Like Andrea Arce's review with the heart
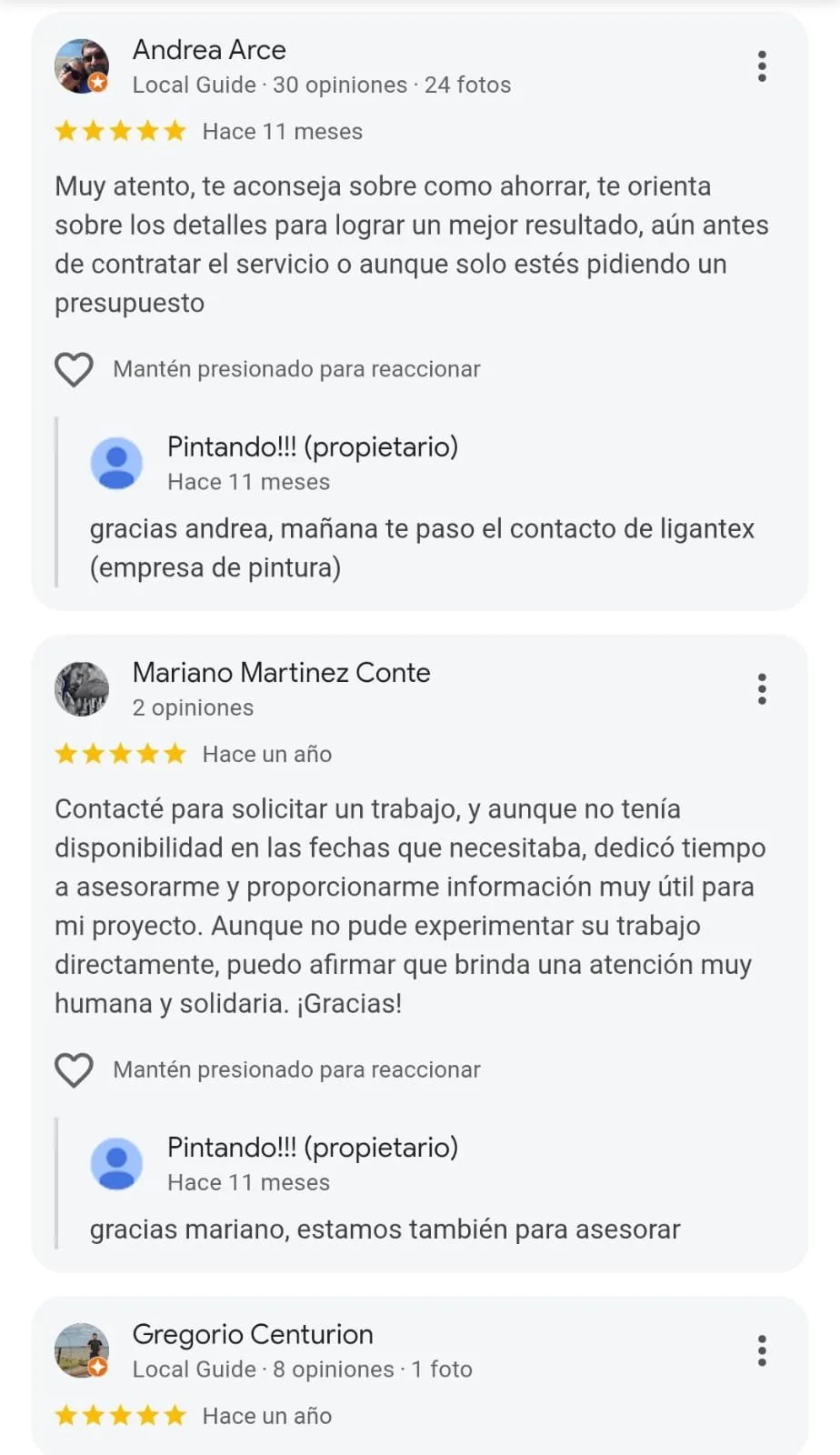Image resolution: width=840 pixels, height=1455 pixels. click(74, 369)
